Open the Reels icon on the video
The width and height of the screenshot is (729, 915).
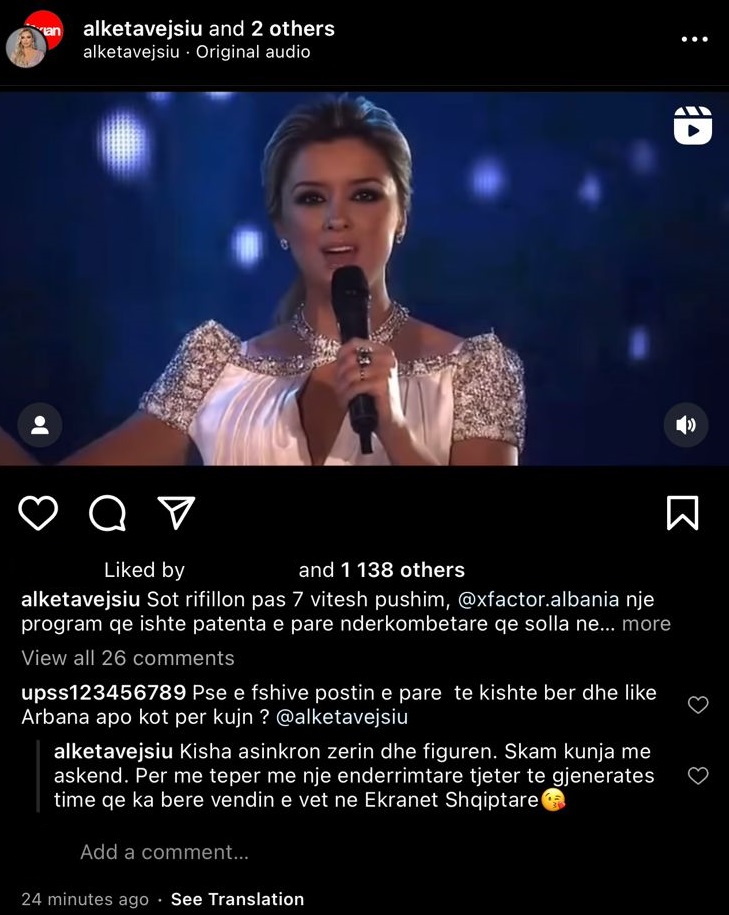[693, 126]
